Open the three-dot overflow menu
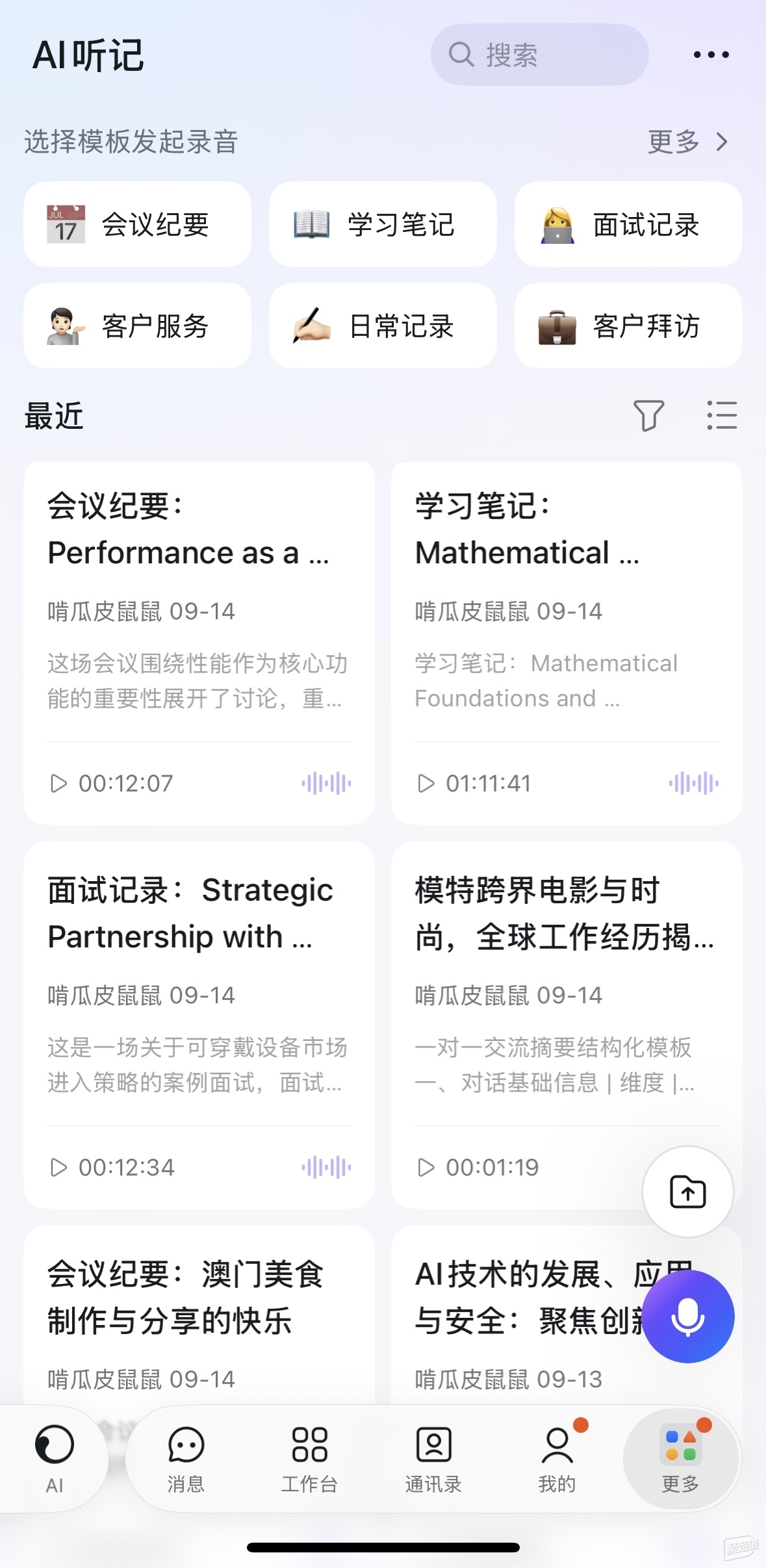The width and height of the screenshot is (766, 1568). click(x=711, y=55)
